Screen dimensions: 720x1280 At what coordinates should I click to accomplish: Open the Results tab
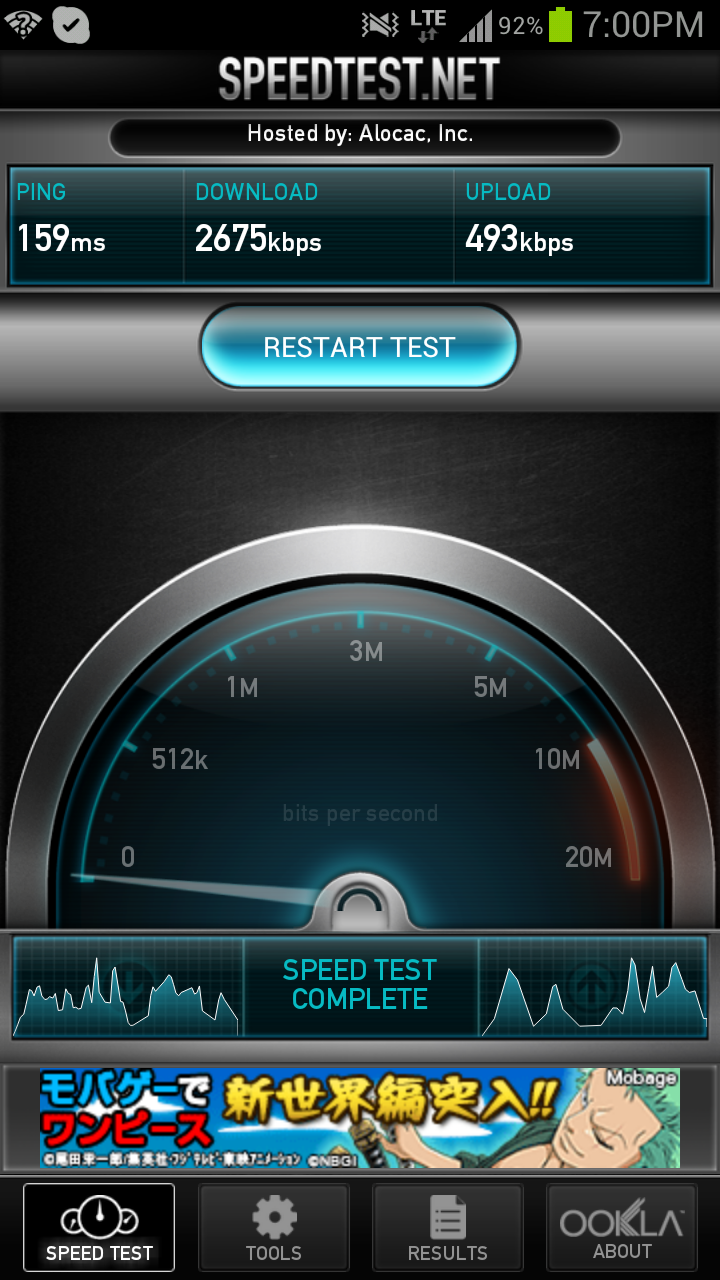point(447,1228)
